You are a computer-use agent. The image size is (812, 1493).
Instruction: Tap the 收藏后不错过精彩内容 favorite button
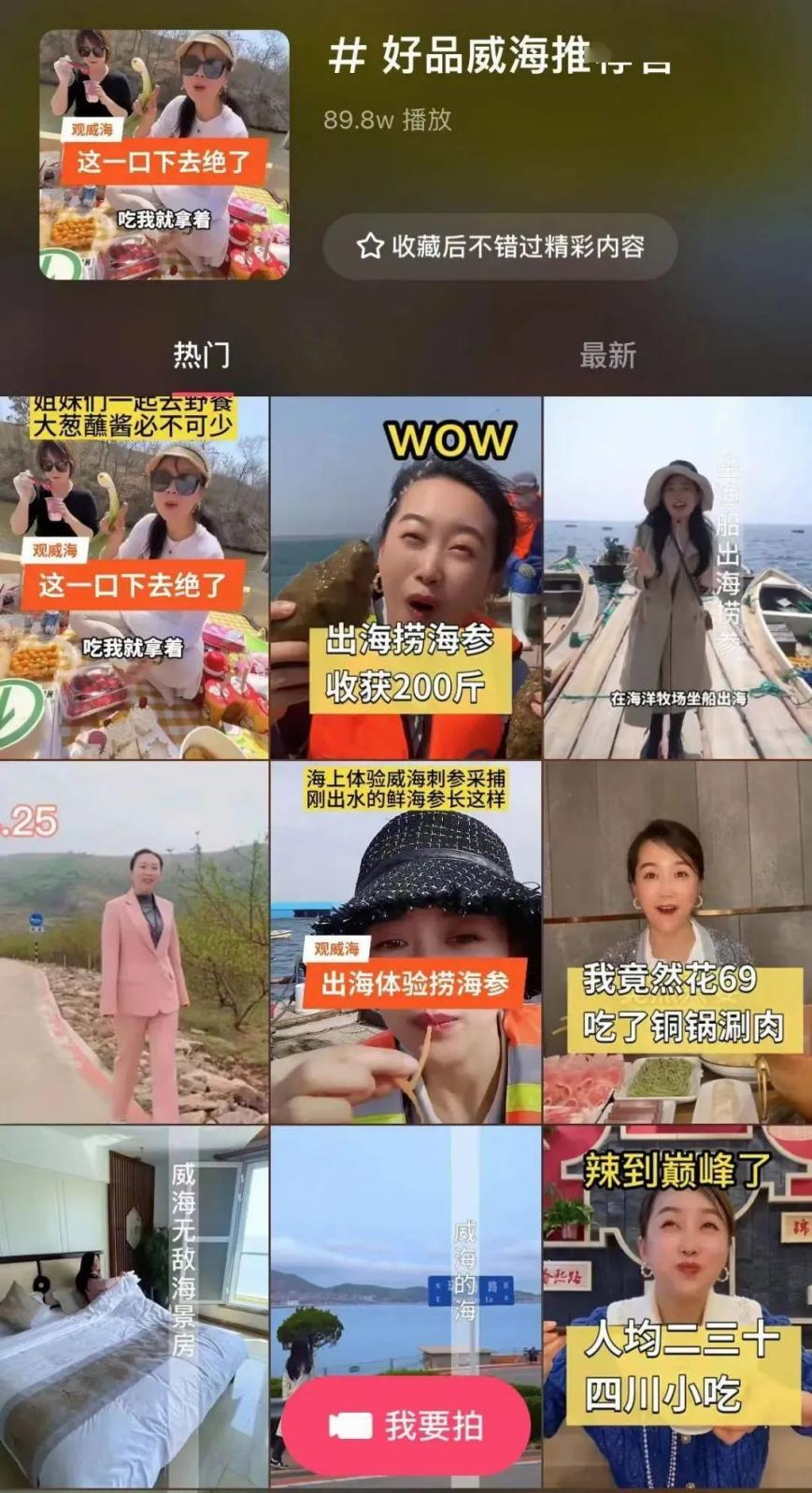(500, 247)
